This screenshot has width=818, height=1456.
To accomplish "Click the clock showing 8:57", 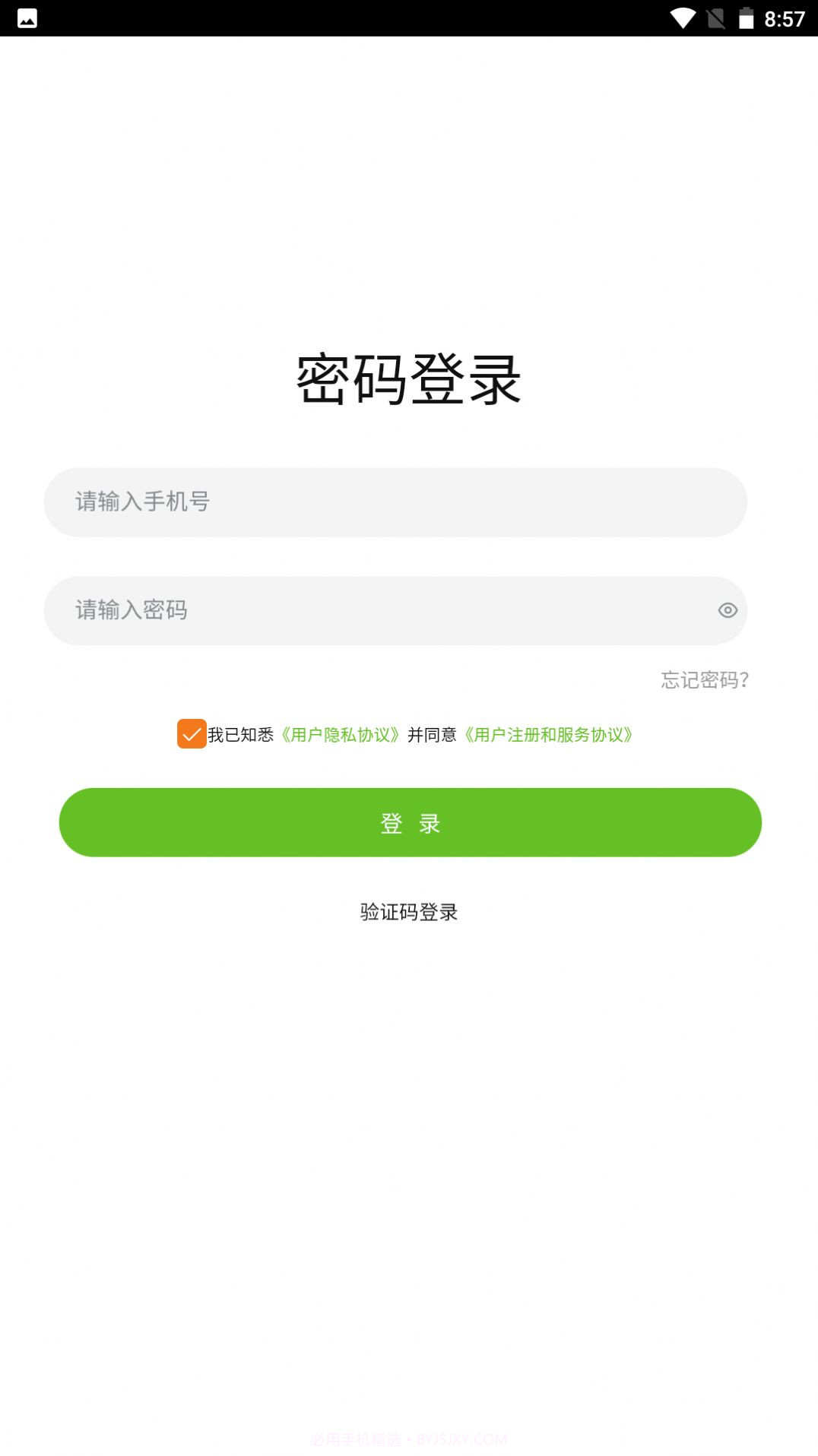I will tap(785, 18).
